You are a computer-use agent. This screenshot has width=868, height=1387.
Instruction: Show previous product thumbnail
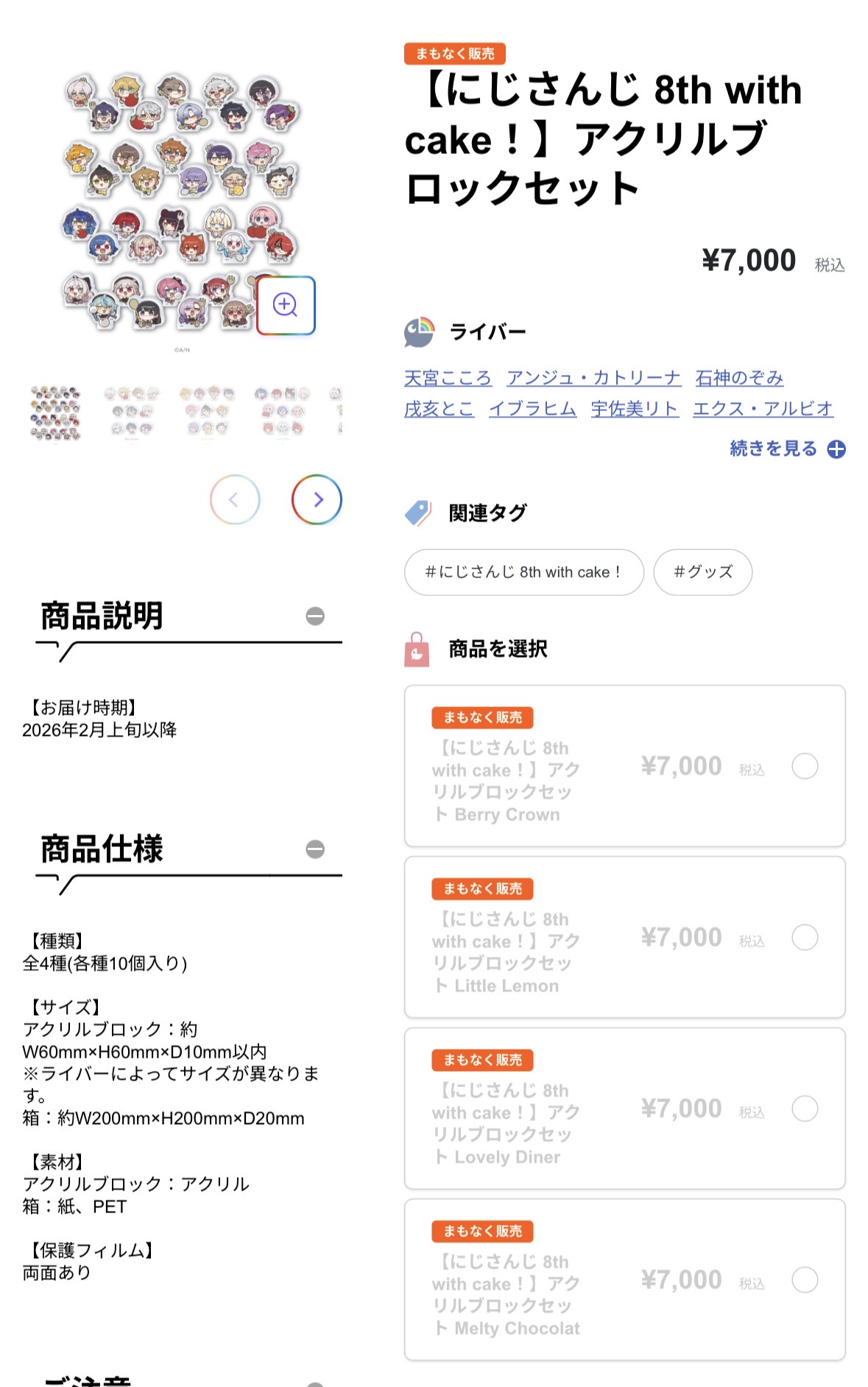point(235,499)
